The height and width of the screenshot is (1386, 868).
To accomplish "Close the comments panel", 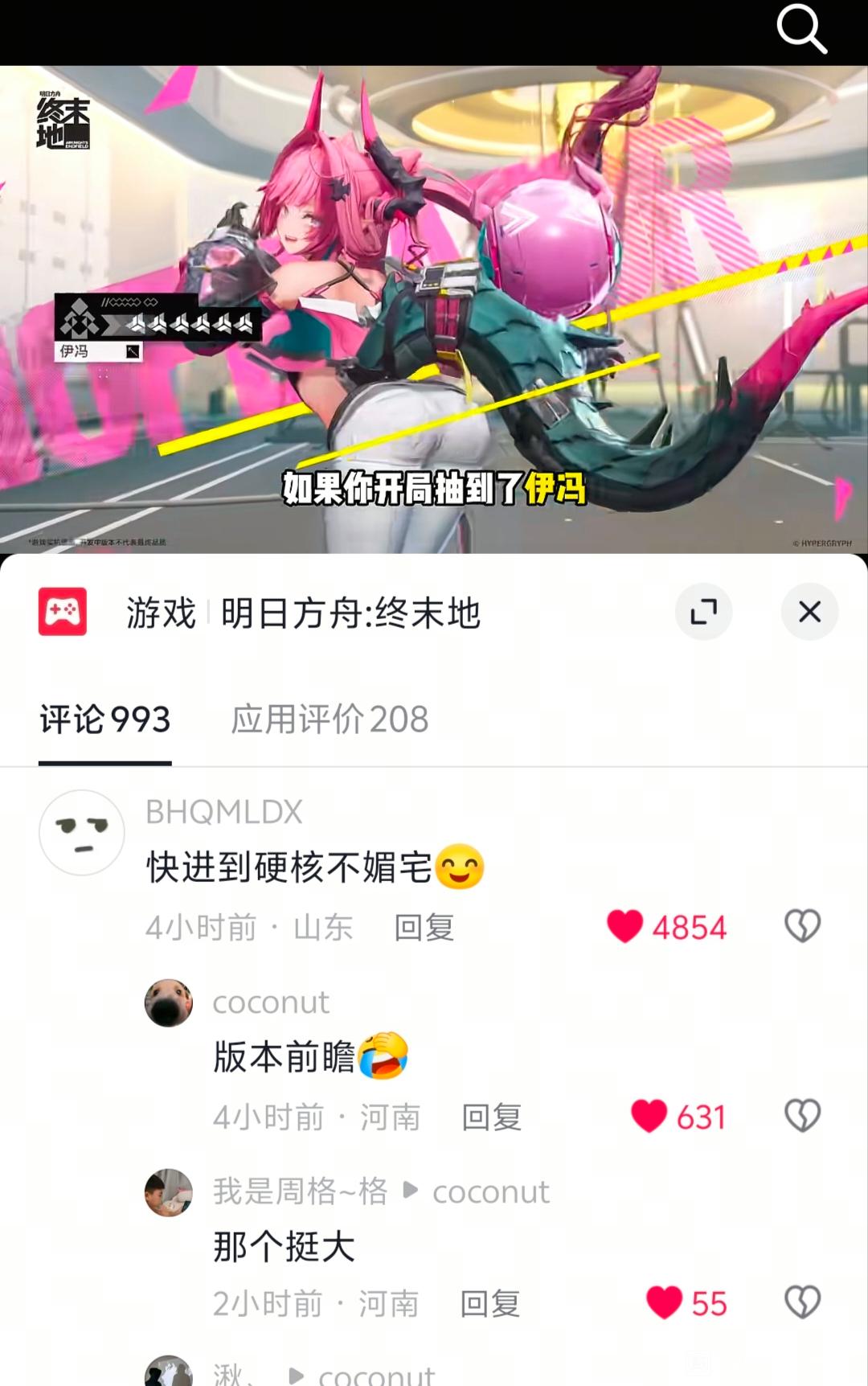I will [809, 612].
